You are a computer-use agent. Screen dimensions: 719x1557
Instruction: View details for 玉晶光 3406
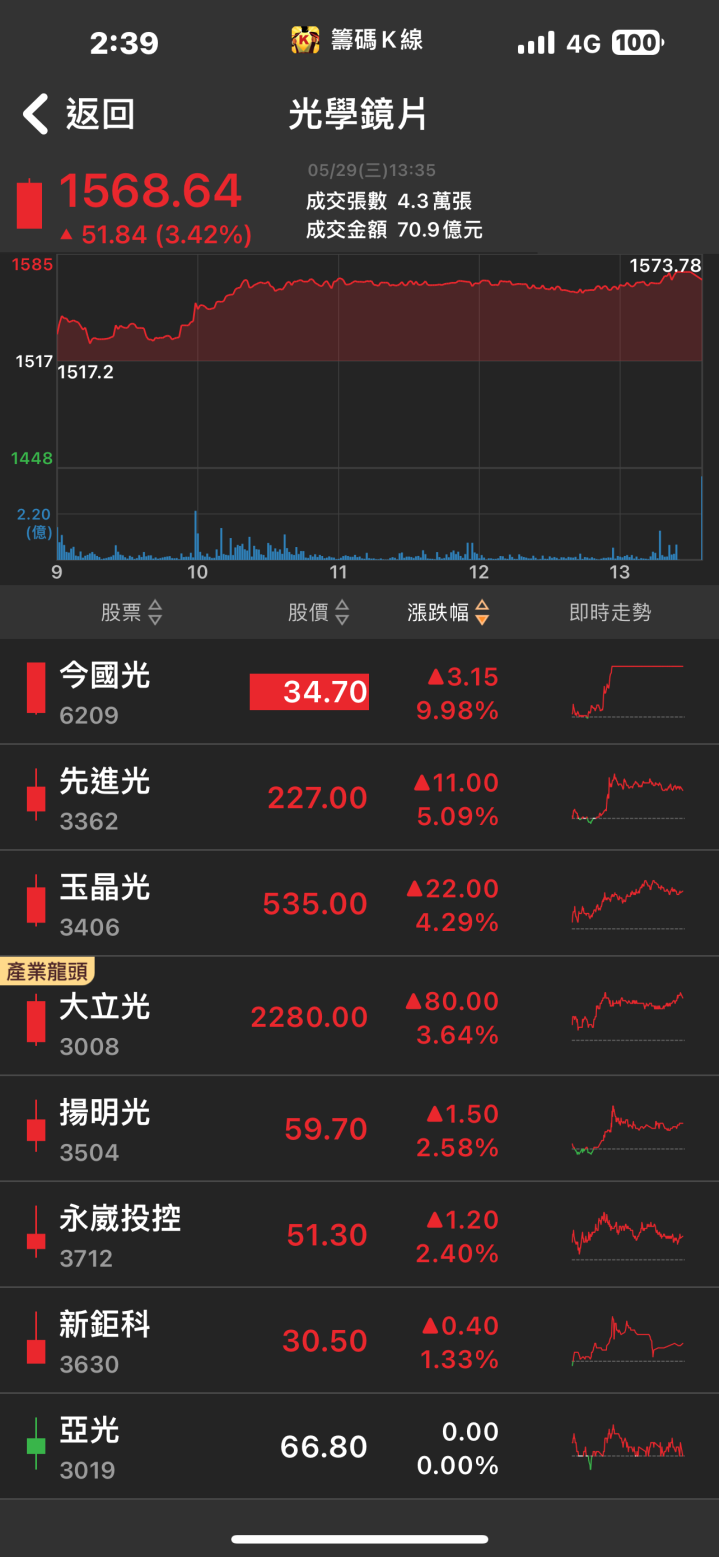(359, 904)
